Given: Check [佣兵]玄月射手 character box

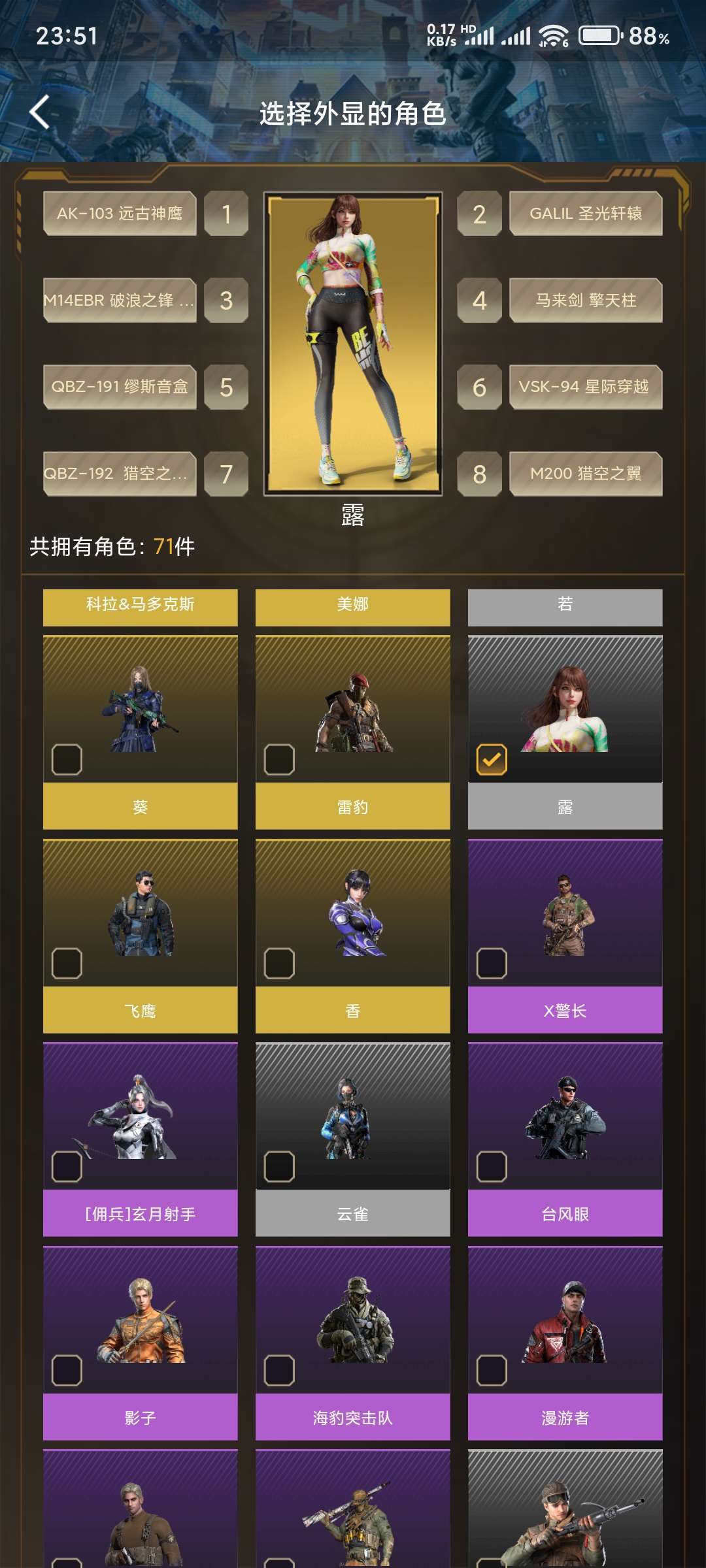Looking at the screenshot, I should (67, 1167).
